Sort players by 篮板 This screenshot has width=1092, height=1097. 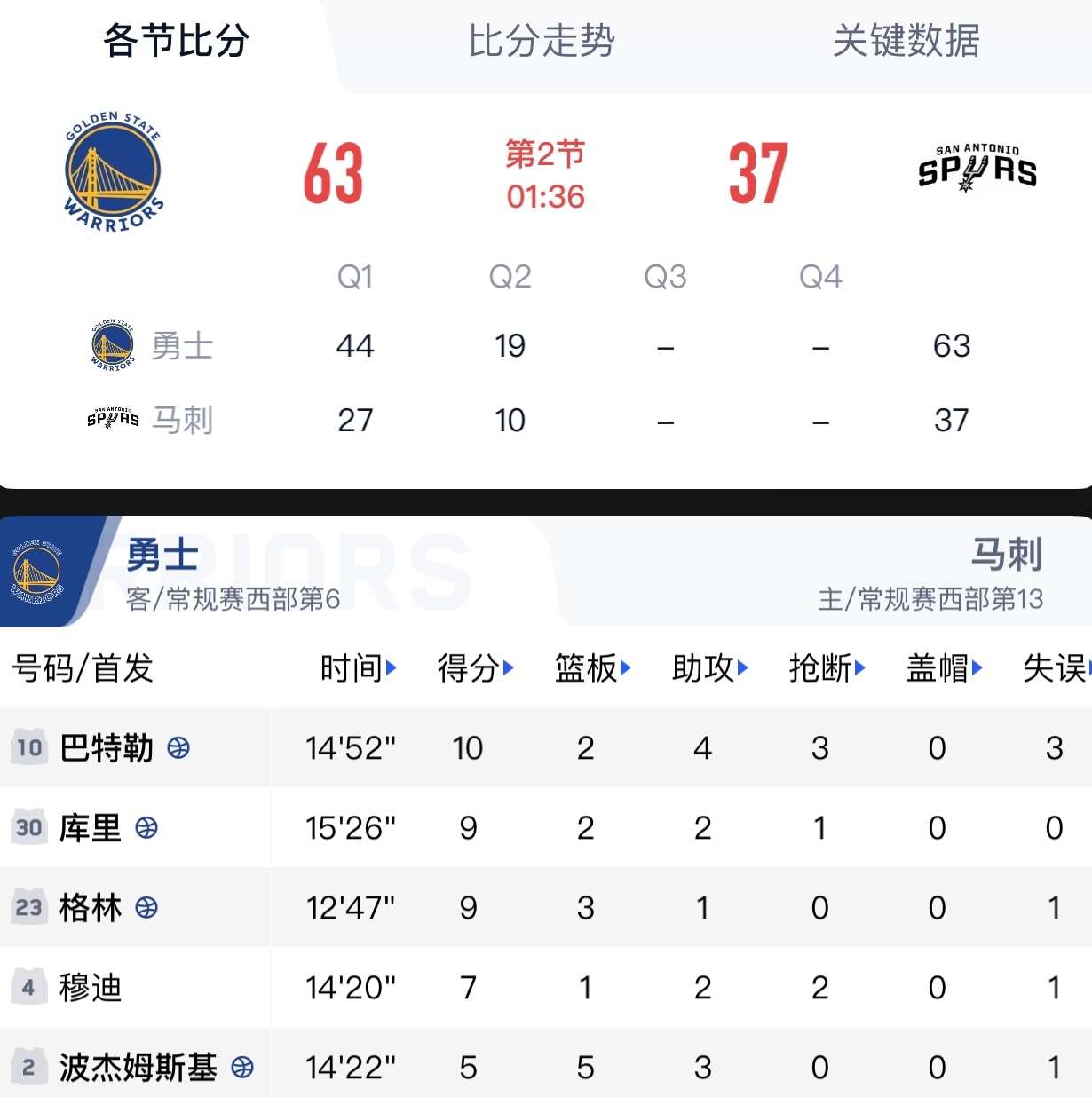[x=592, y=668]
